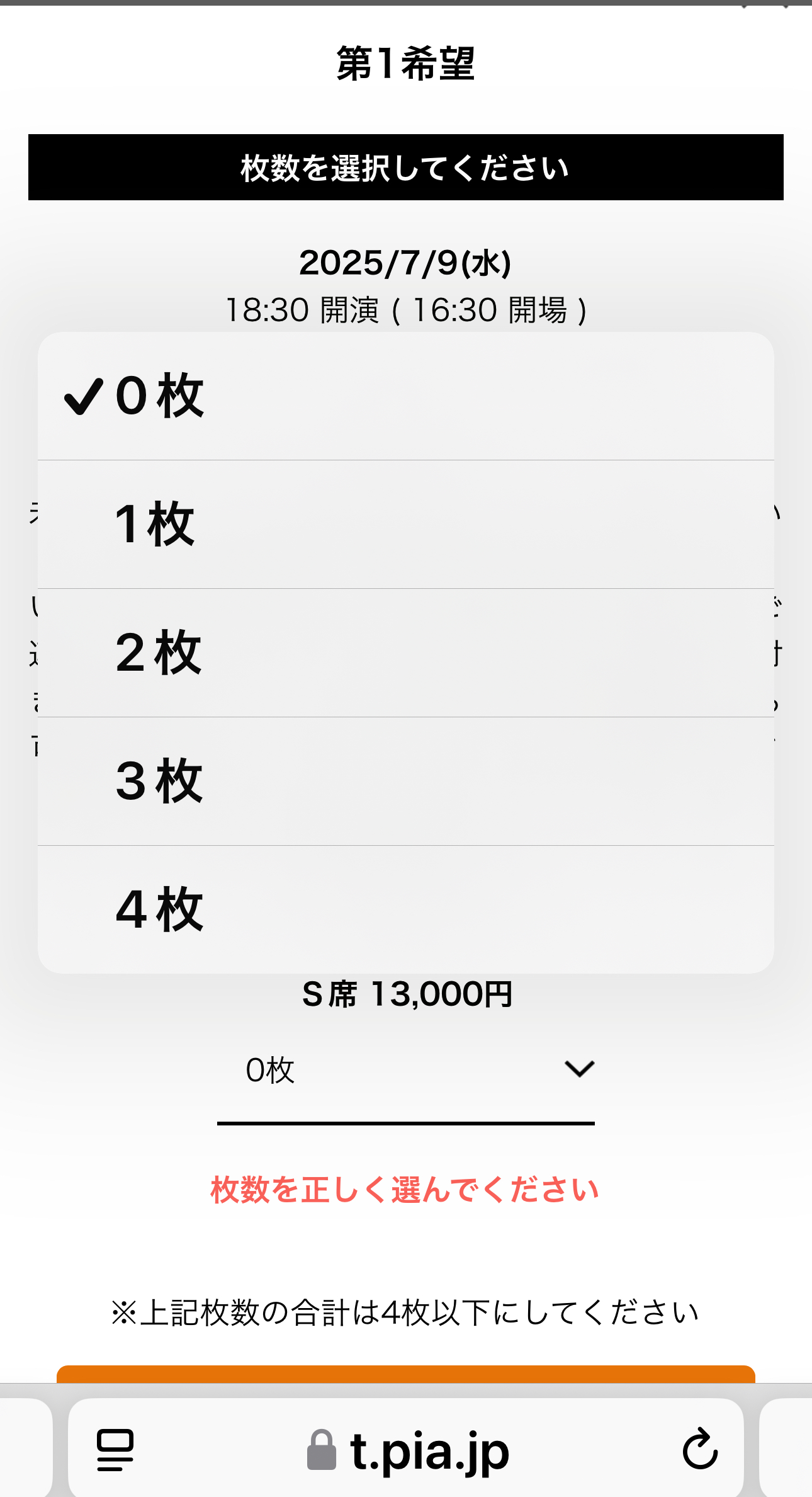Choose 1枚 from the picker
The height and width of the screenshot is (1497, 812).
[x=405, y=525]
